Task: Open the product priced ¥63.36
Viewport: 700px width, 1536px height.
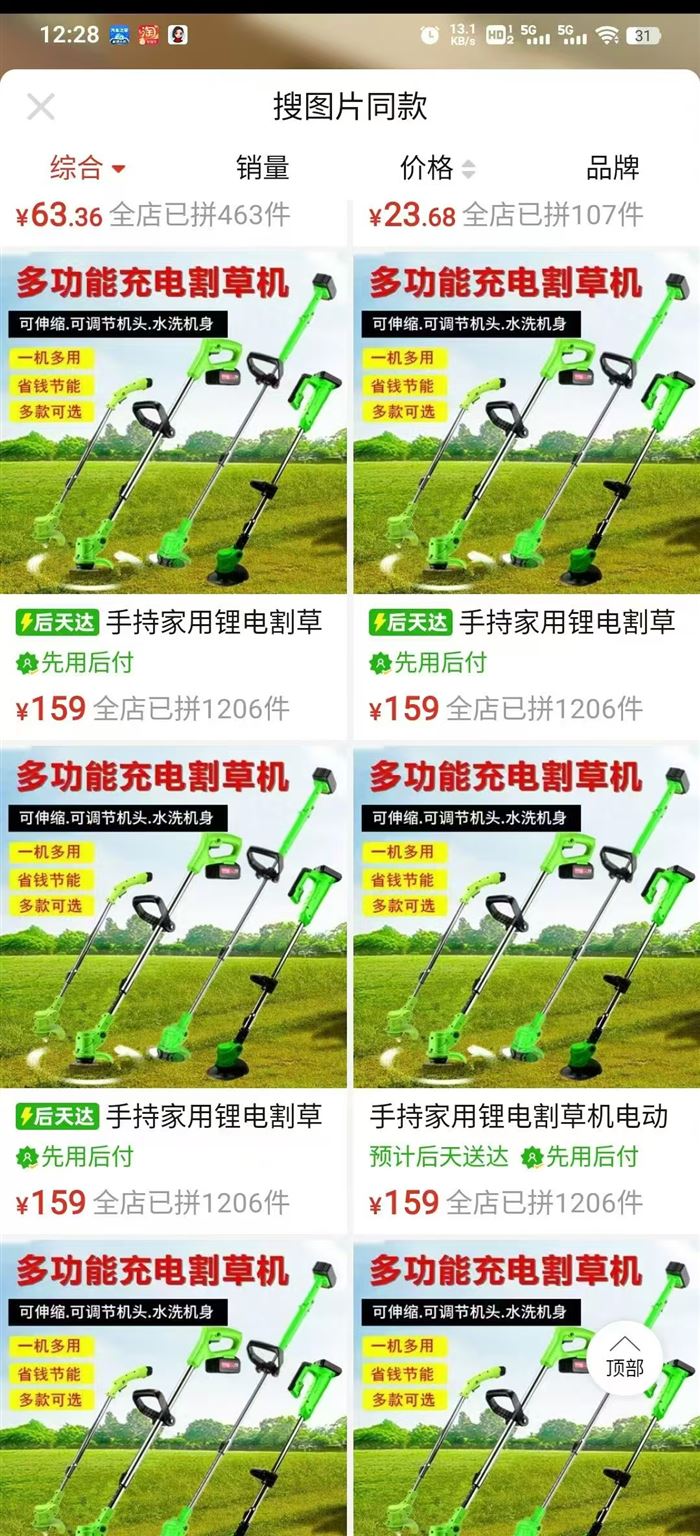Action: (160, 214)
